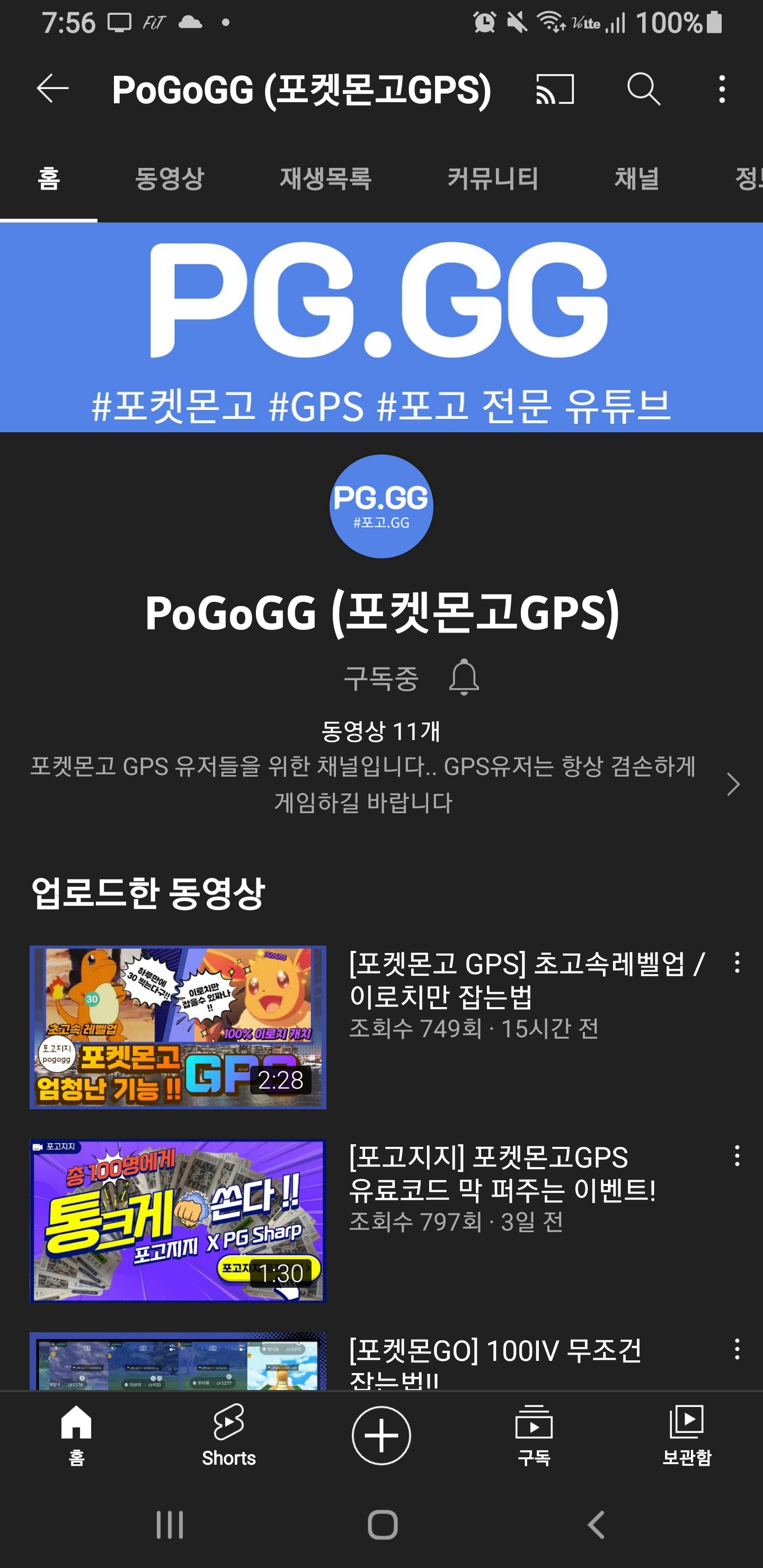Open the notification bell settings
Screen dimensions: 763x1568
[464, 678]
